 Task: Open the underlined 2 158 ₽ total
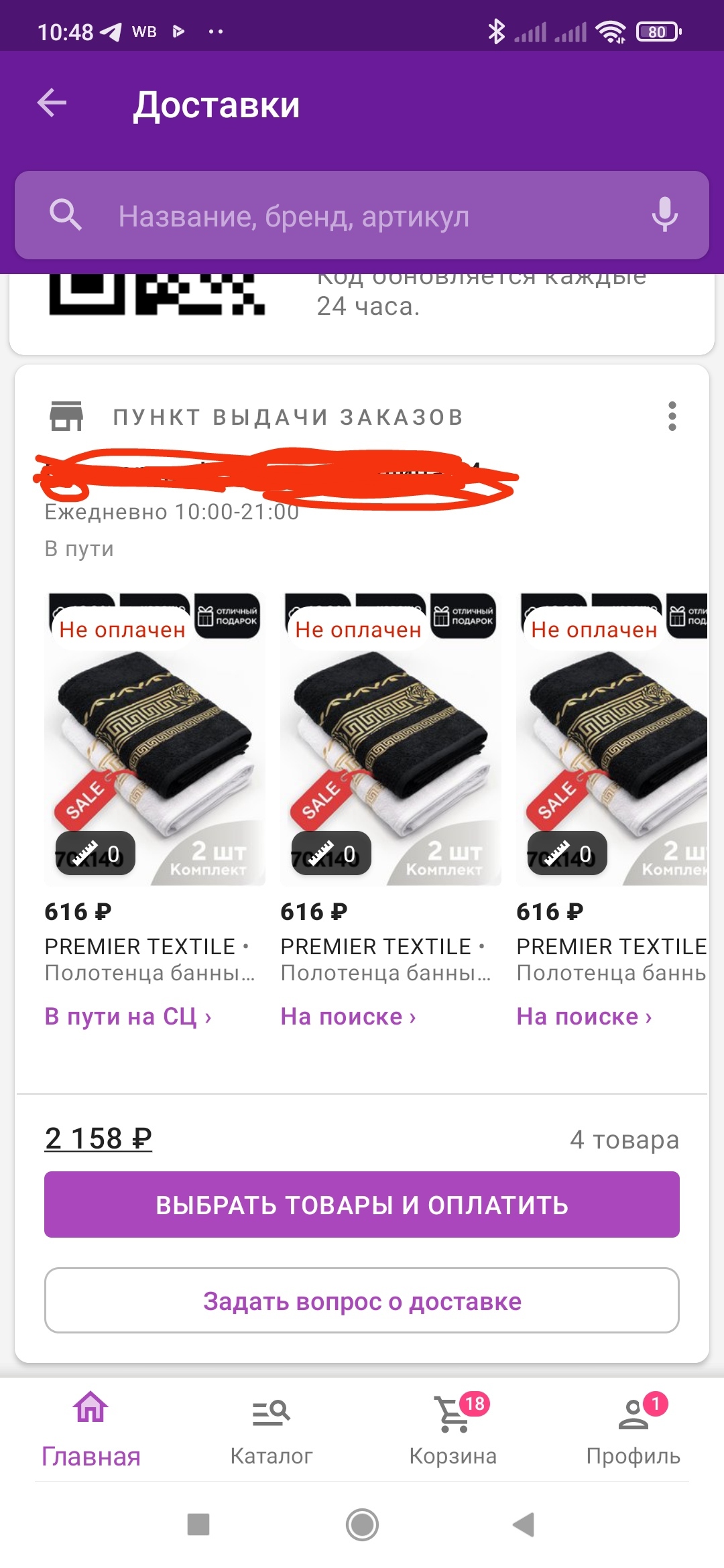[99, 1138]
